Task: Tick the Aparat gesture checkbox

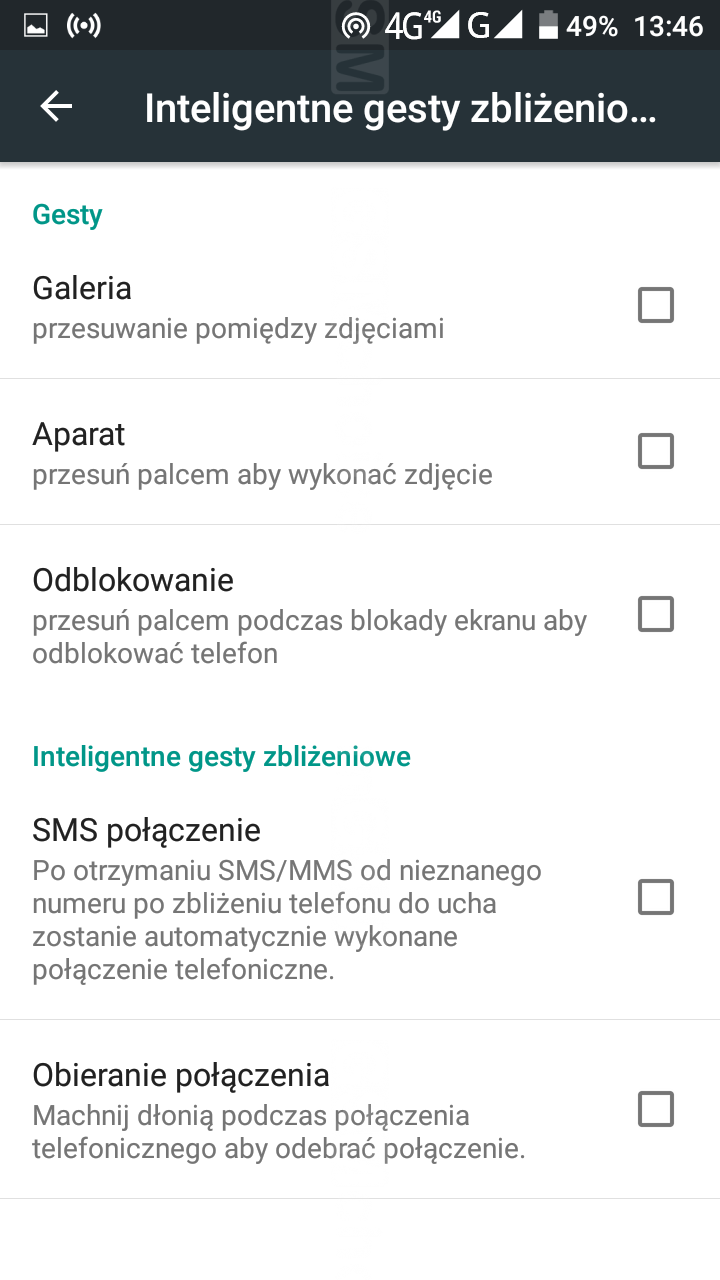Action: pyautogui.click(x=656, y=452)
